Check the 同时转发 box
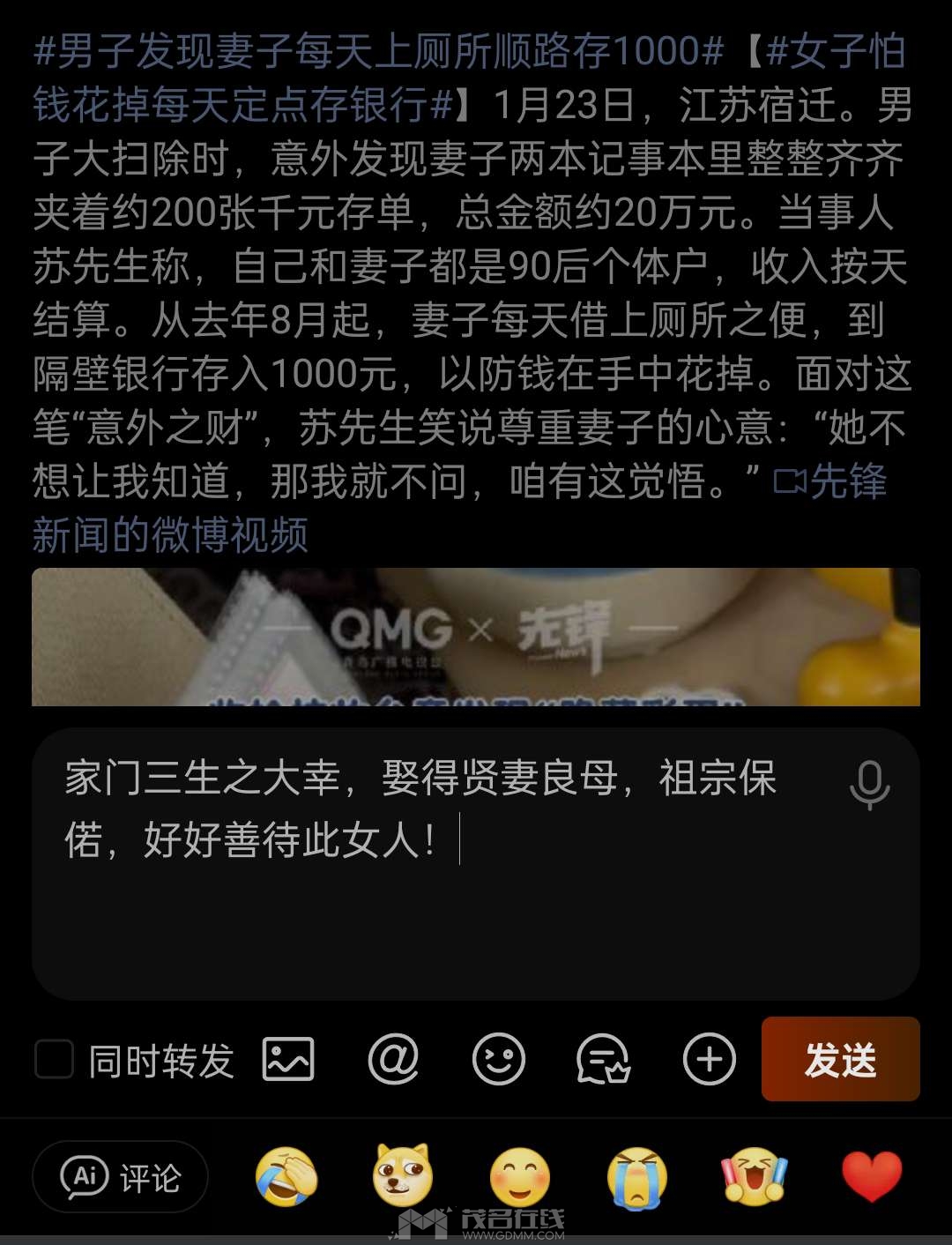This screenshot has width=952, height=1245. click(54, 1059)
